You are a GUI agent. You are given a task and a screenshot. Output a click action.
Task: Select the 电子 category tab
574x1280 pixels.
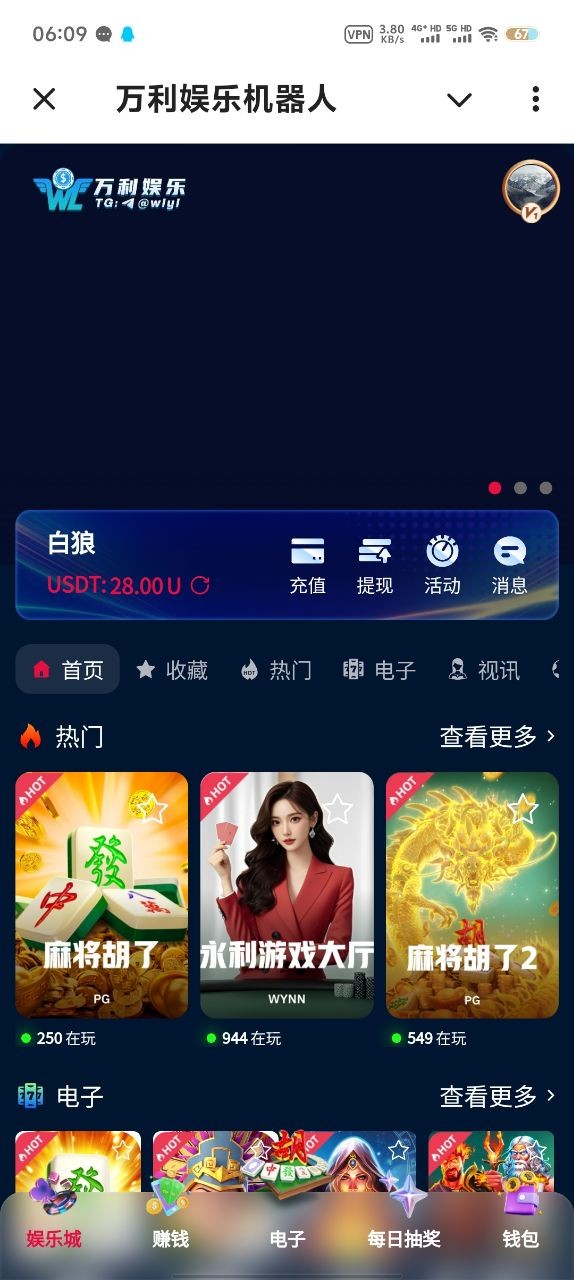coord(379,670)
